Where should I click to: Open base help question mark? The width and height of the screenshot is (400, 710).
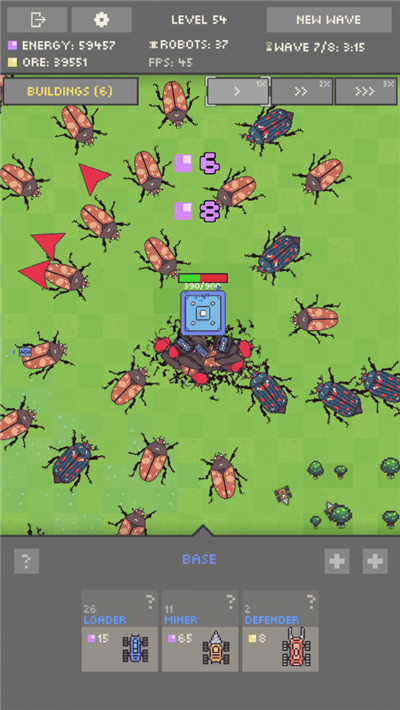coord(27,561)
